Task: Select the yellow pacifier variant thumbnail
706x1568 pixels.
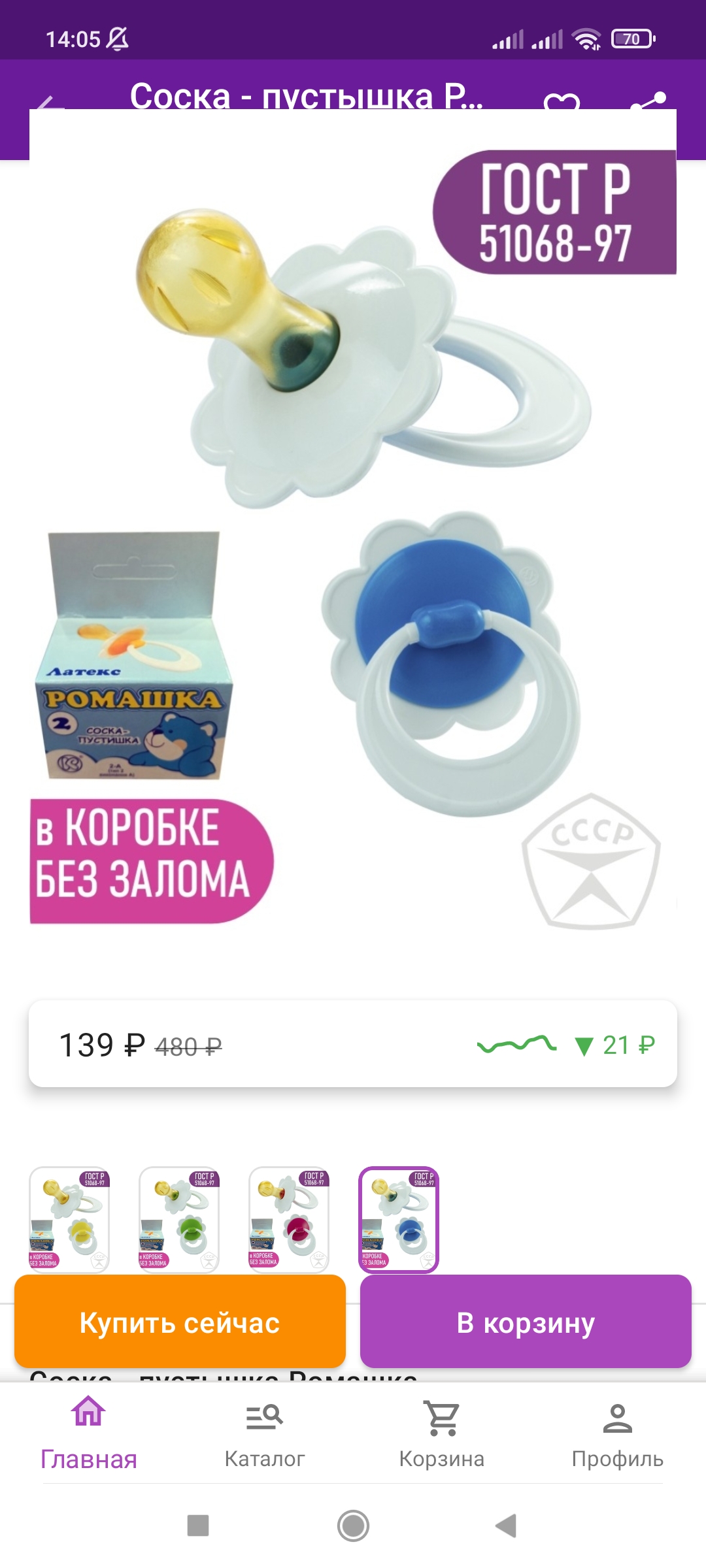Action: [69, 1219]
